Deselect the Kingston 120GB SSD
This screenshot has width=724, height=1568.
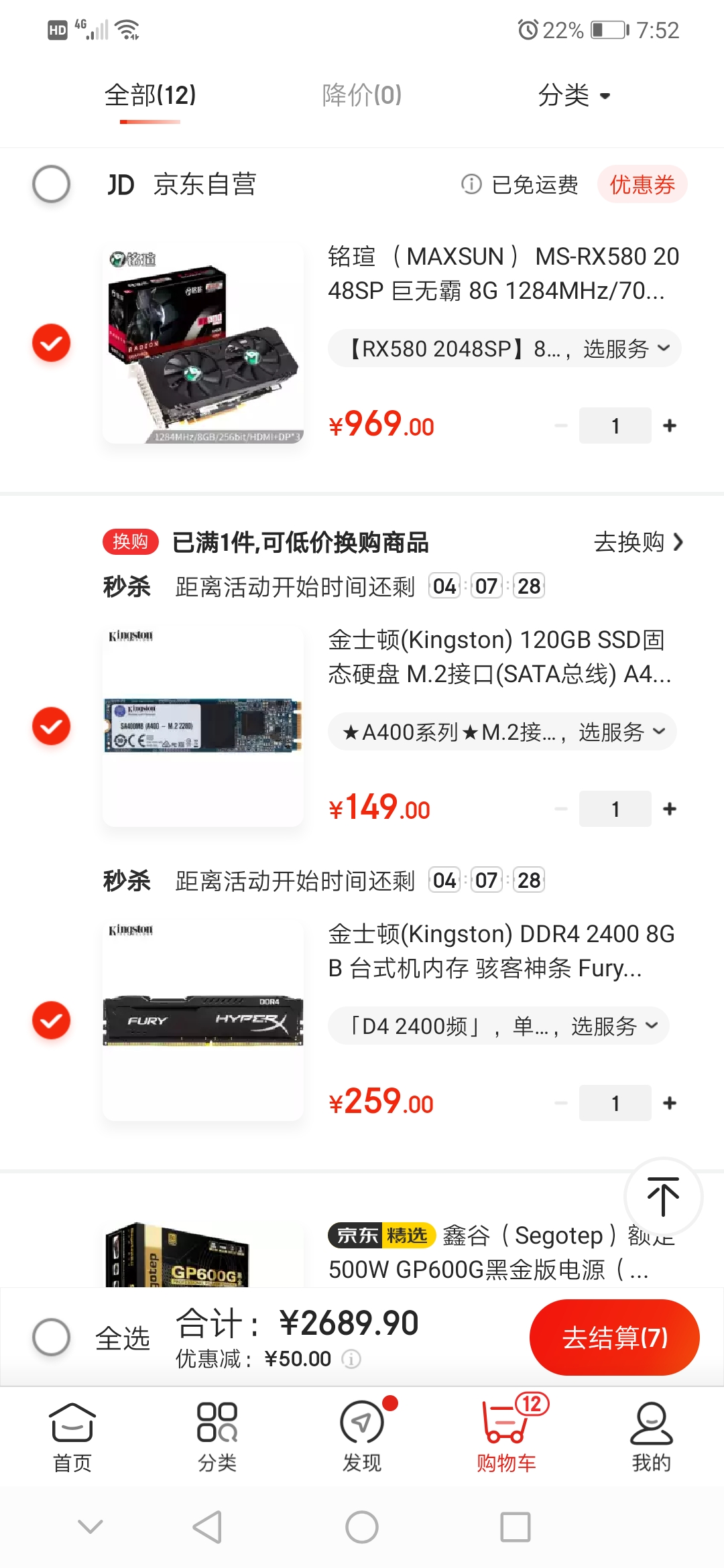pyautogui.click(x=52, y=726)
